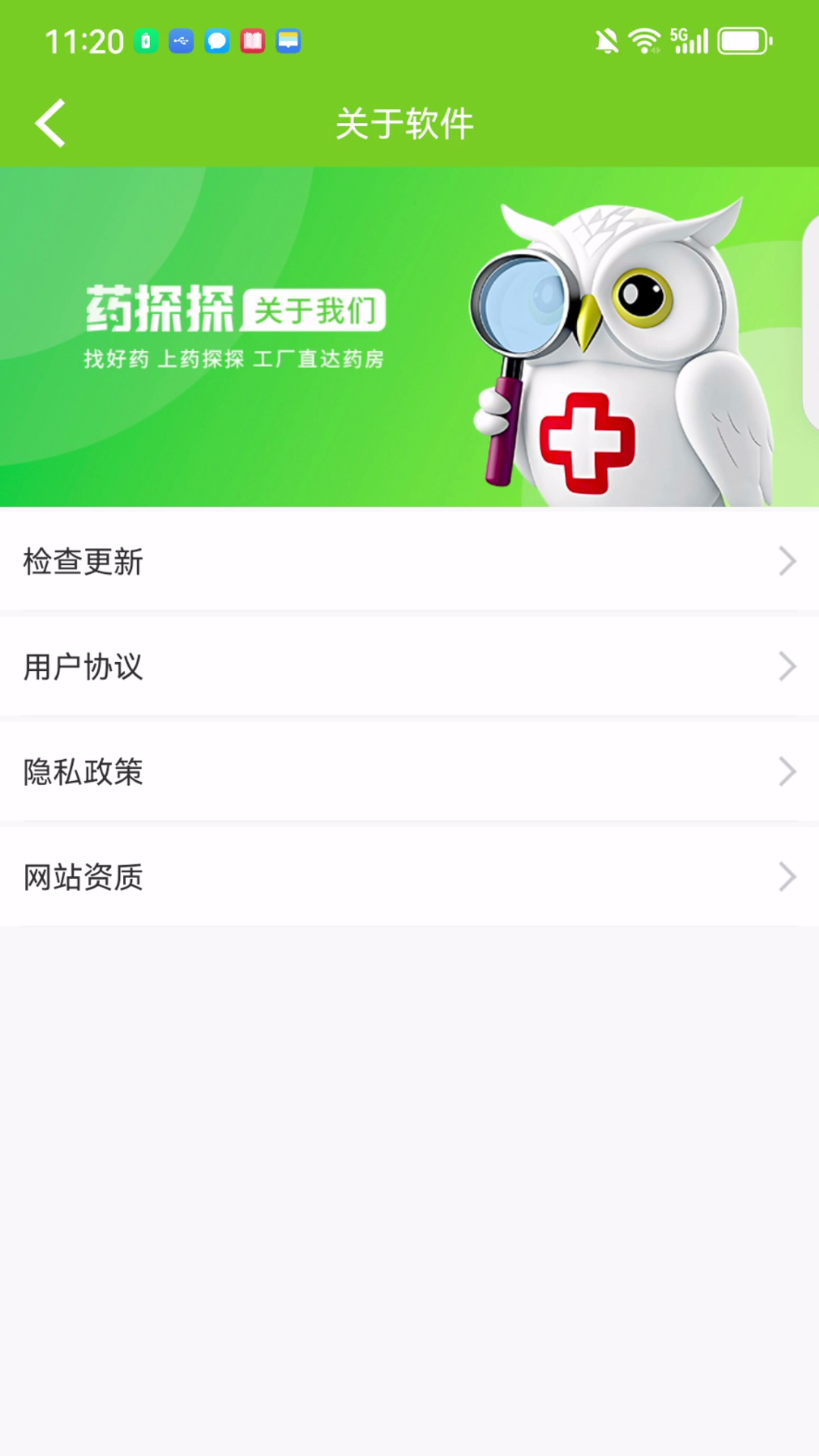The height and width of the screenshot is (1456, 819).
Task: Expand the 检查更新 row via its chevron
Action: [788, 562]
